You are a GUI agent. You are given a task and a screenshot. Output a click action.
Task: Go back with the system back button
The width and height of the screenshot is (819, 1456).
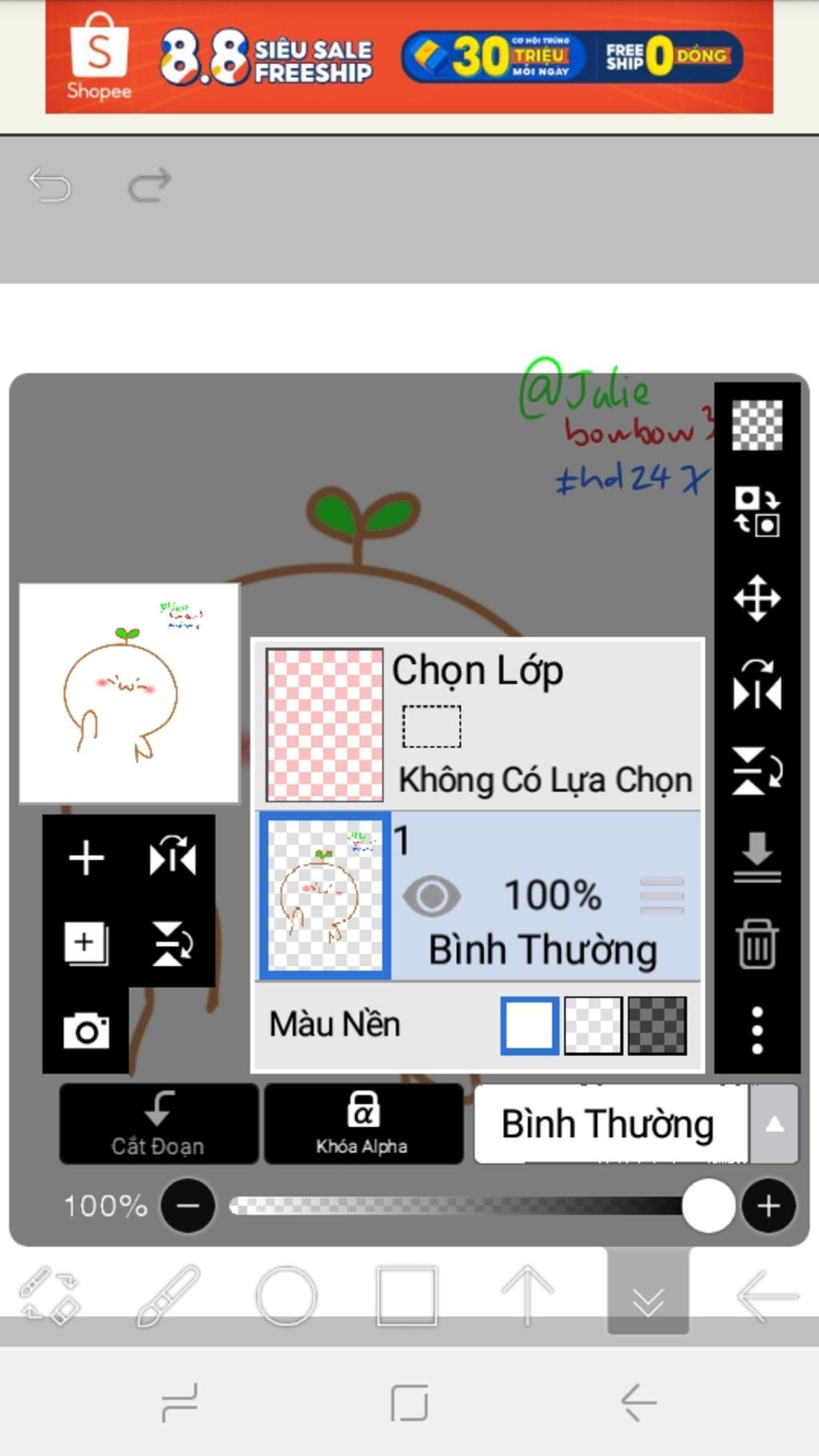638,1402
